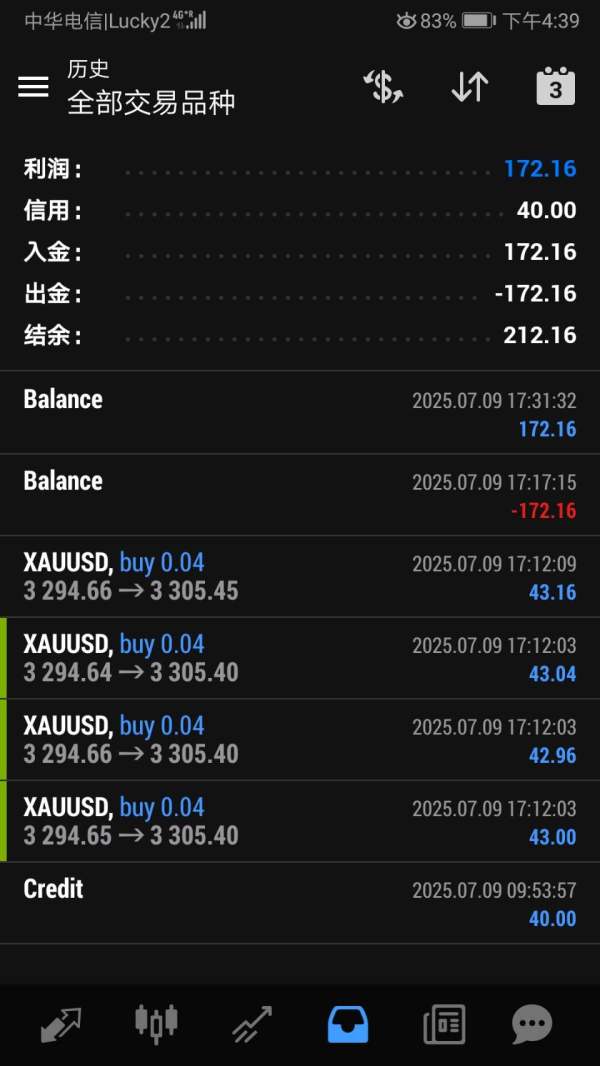Viewport: 600px width, 1066px height.
Task: Open the Balance entry of -172.16
Action: [300, 495]
